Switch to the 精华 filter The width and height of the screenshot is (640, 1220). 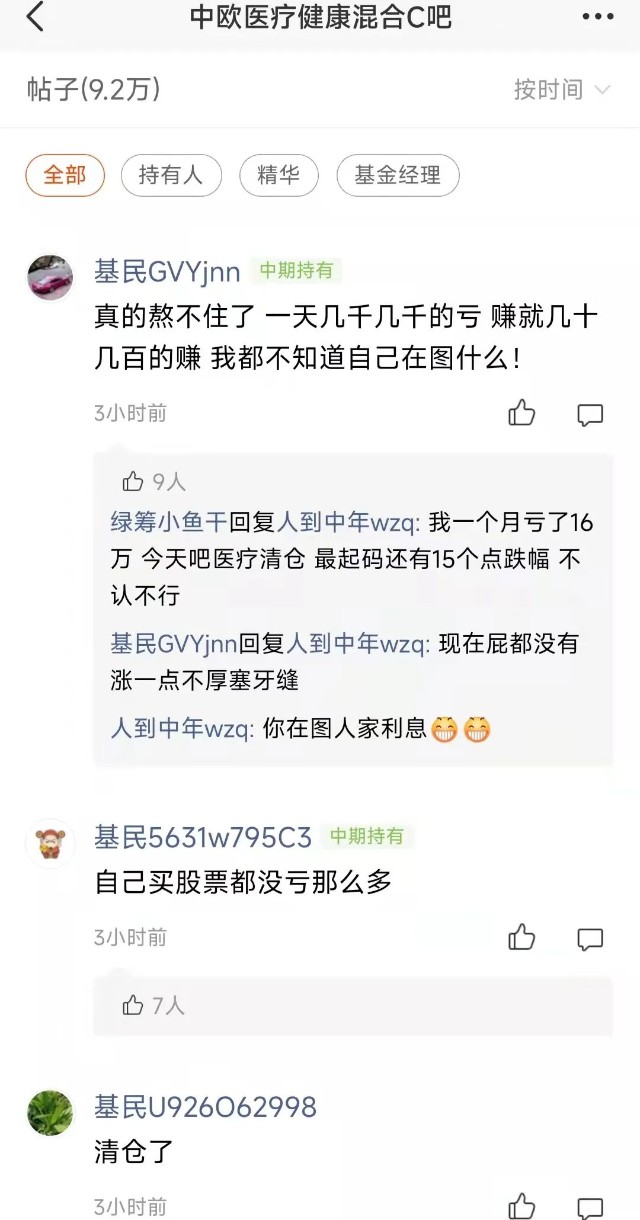[279, 176]
